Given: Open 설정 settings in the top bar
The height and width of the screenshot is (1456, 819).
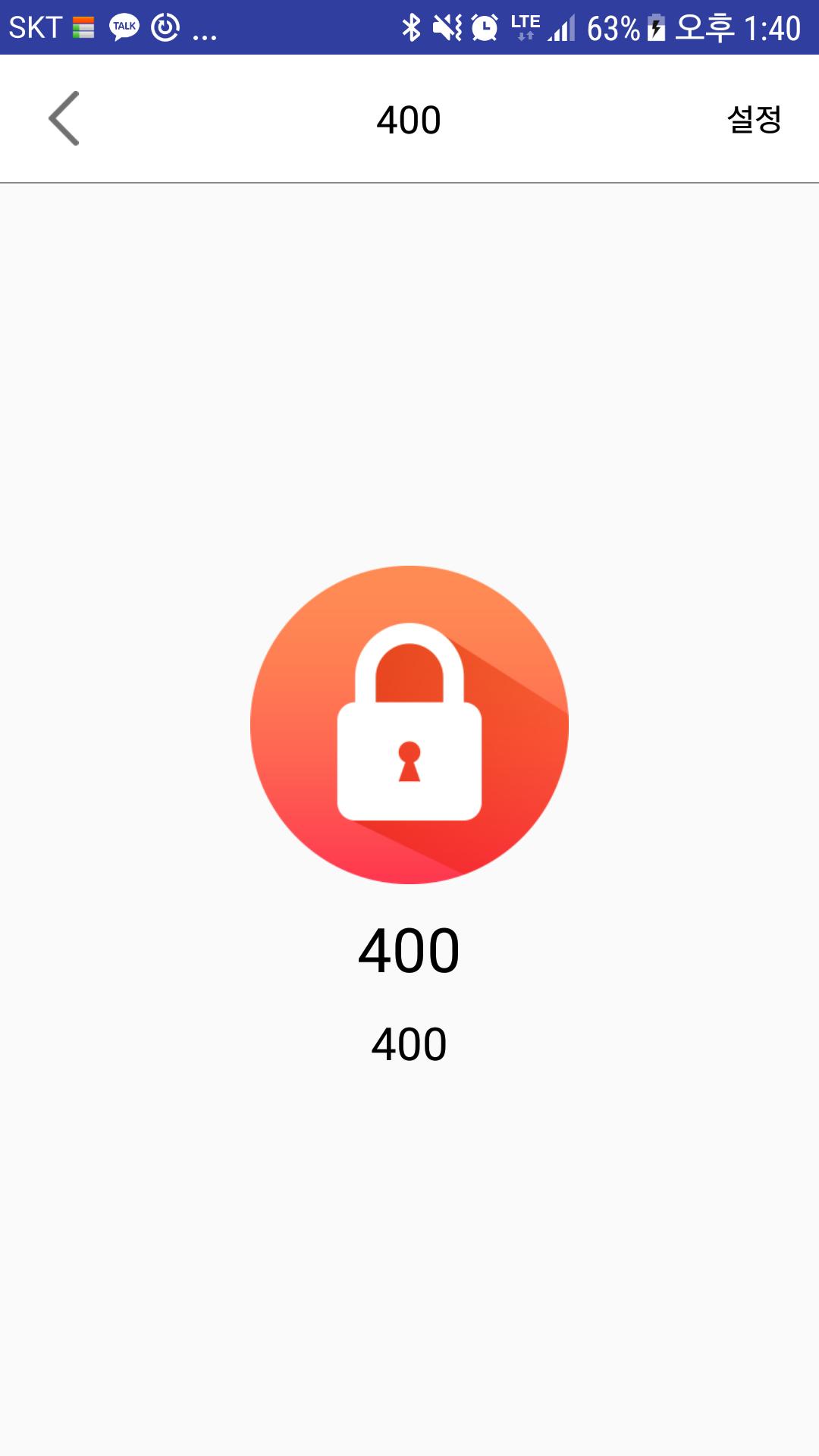Looking at the screenshot, I should pos(754,119).
